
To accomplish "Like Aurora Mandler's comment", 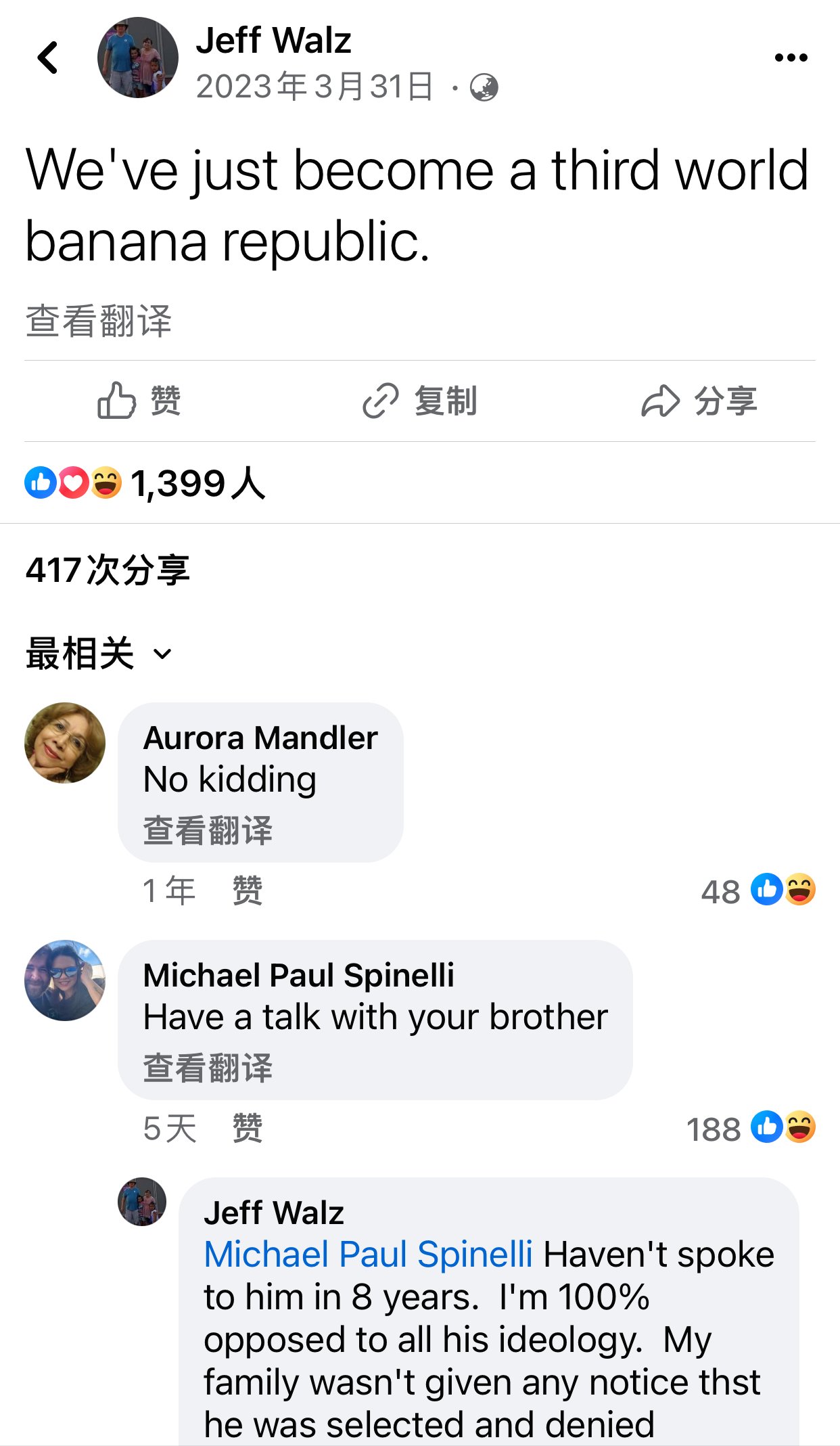I will (x=247, y=890).
